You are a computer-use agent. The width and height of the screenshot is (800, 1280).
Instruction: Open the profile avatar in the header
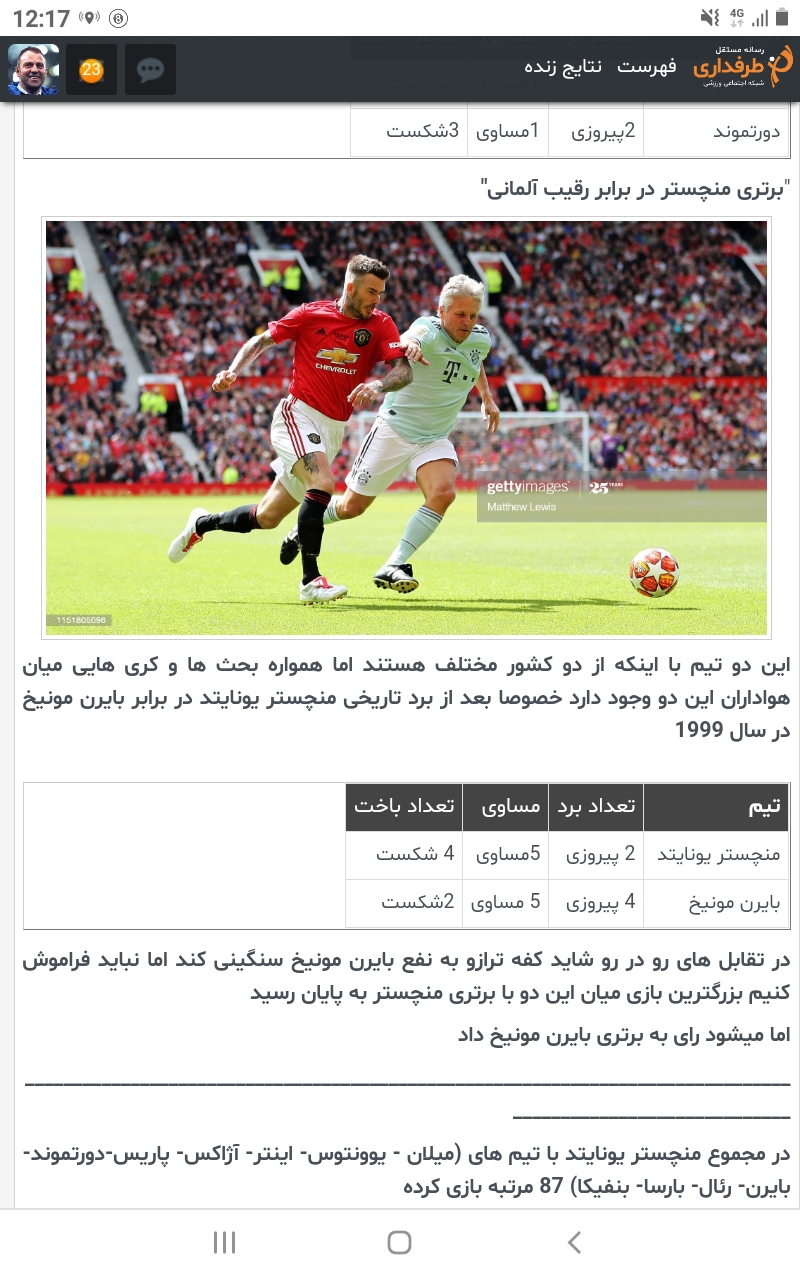[34, 70]
